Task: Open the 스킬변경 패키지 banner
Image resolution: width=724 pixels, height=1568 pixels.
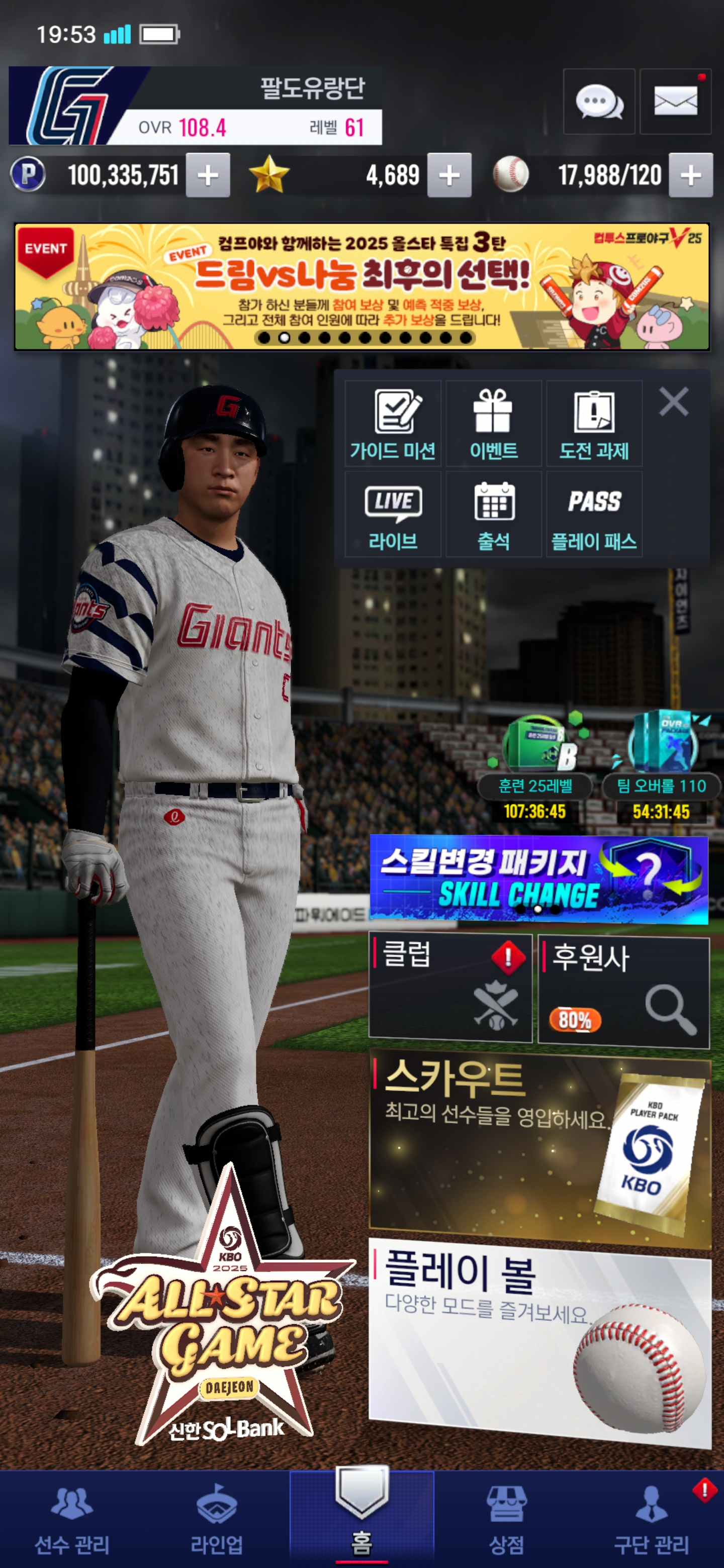Action: click(538, 879)
